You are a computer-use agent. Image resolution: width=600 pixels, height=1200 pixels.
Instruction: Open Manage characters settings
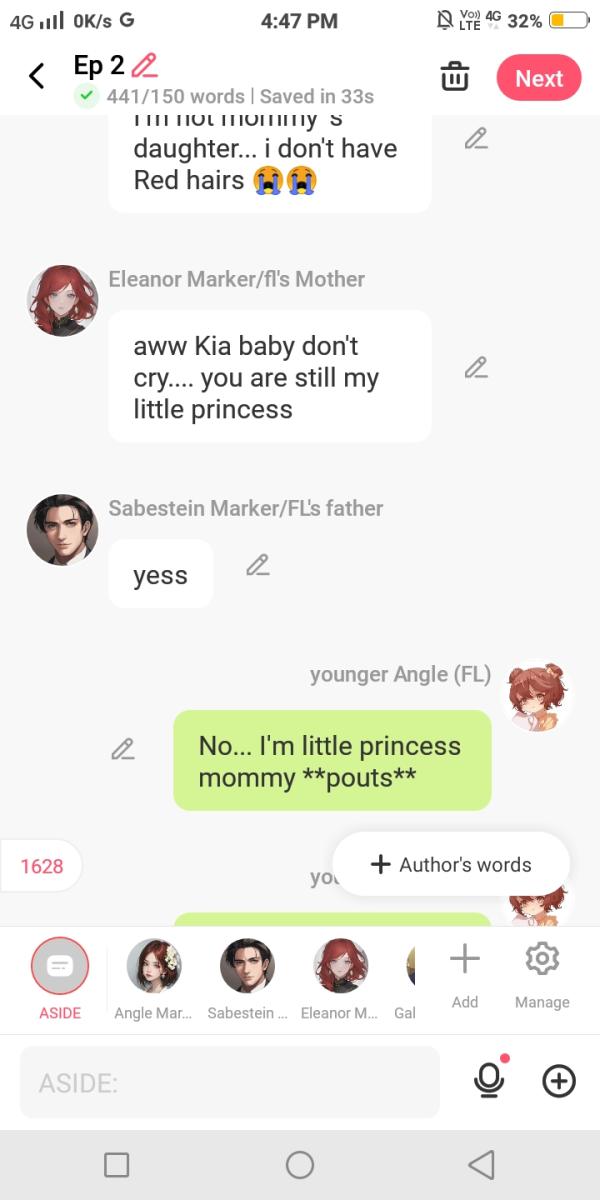point(542,973)
